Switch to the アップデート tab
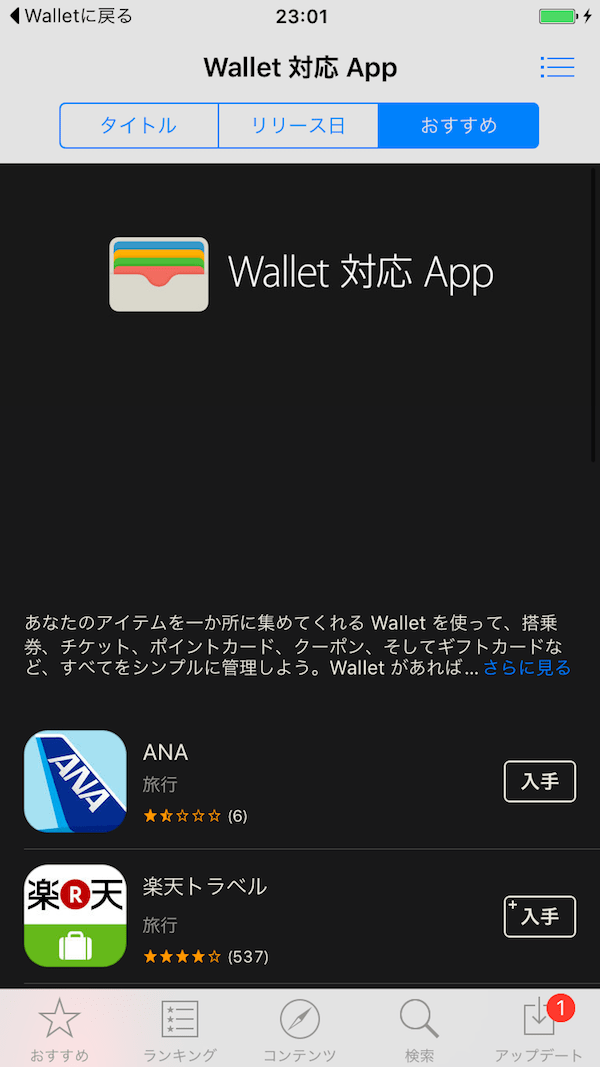Screen dimensions: 600x1067 [x=539, y=1030]
